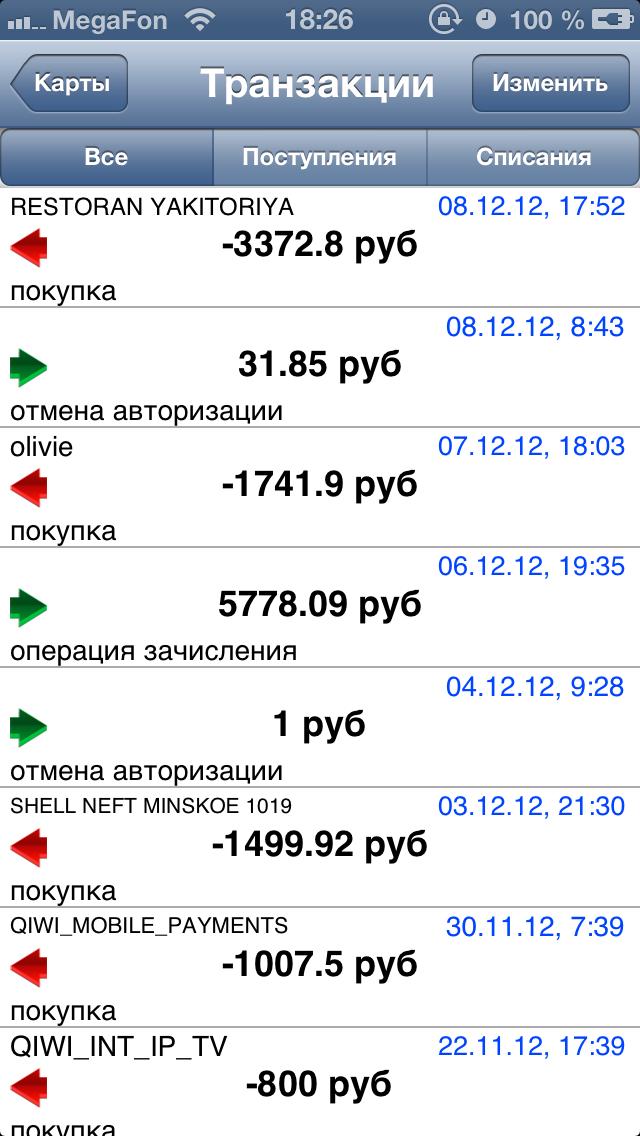Open the olivie purchase
Screen dimensions: 640x1136
(320, 488)
